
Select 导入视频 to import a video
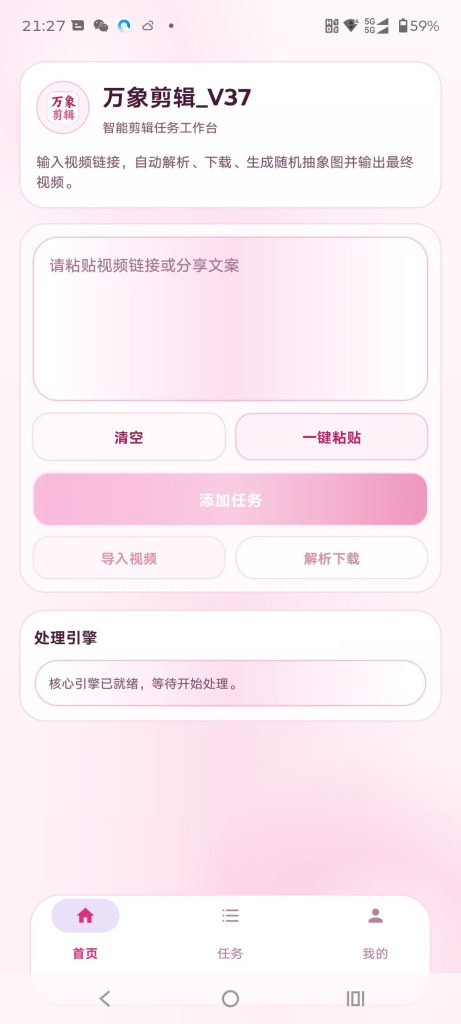tap(129, 558)
